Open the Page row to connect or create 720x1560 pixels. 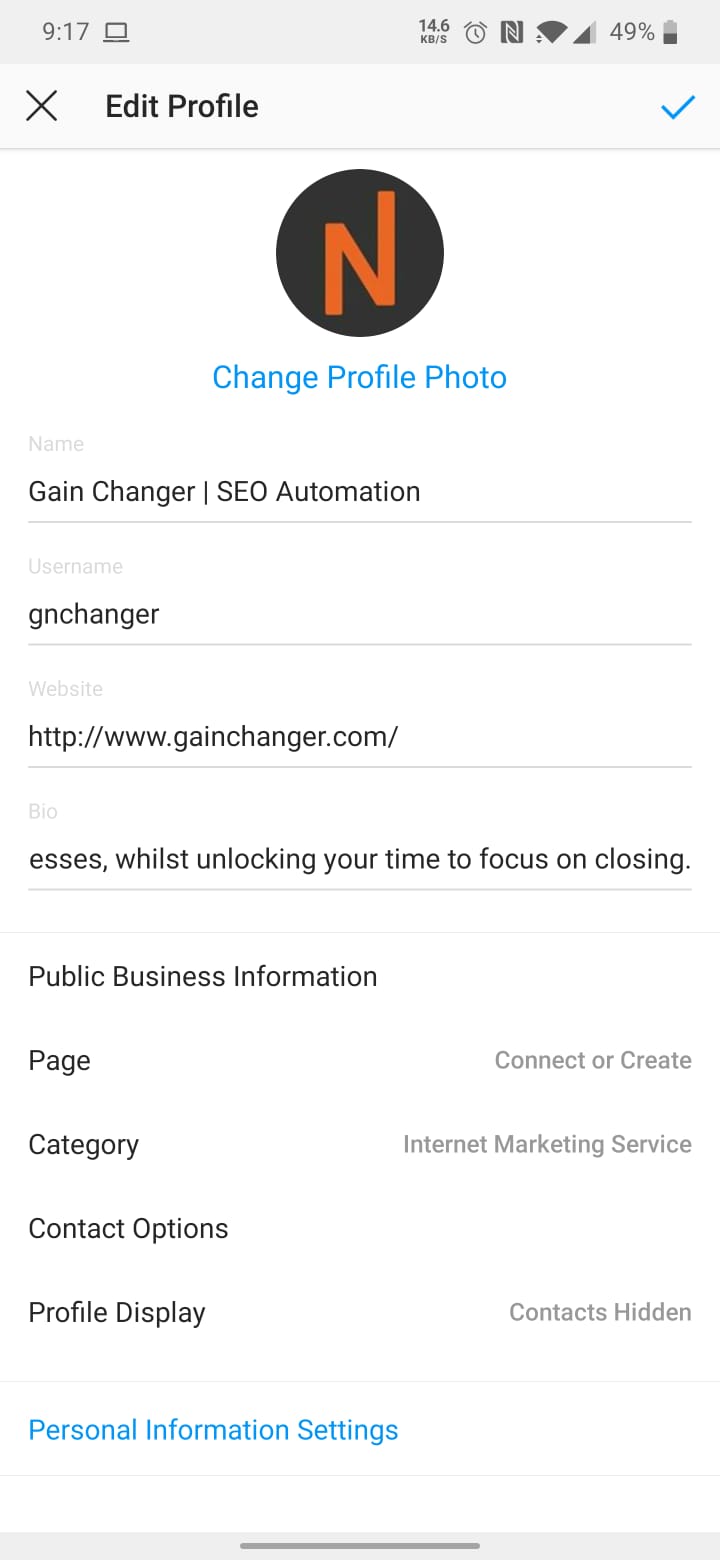pos(360,1060)
